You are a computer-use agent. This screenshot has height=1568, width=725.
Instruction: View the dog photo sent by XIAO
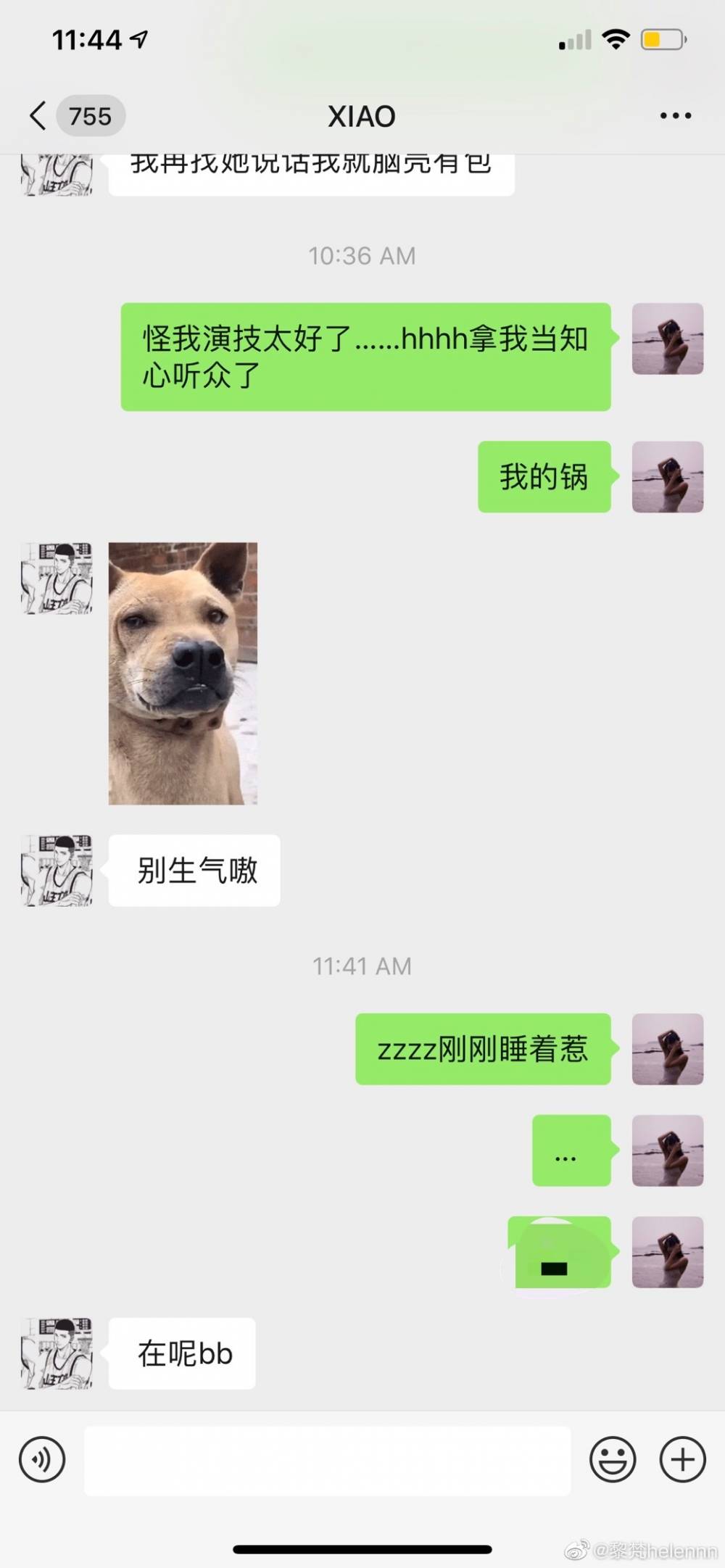coord(183,673)
